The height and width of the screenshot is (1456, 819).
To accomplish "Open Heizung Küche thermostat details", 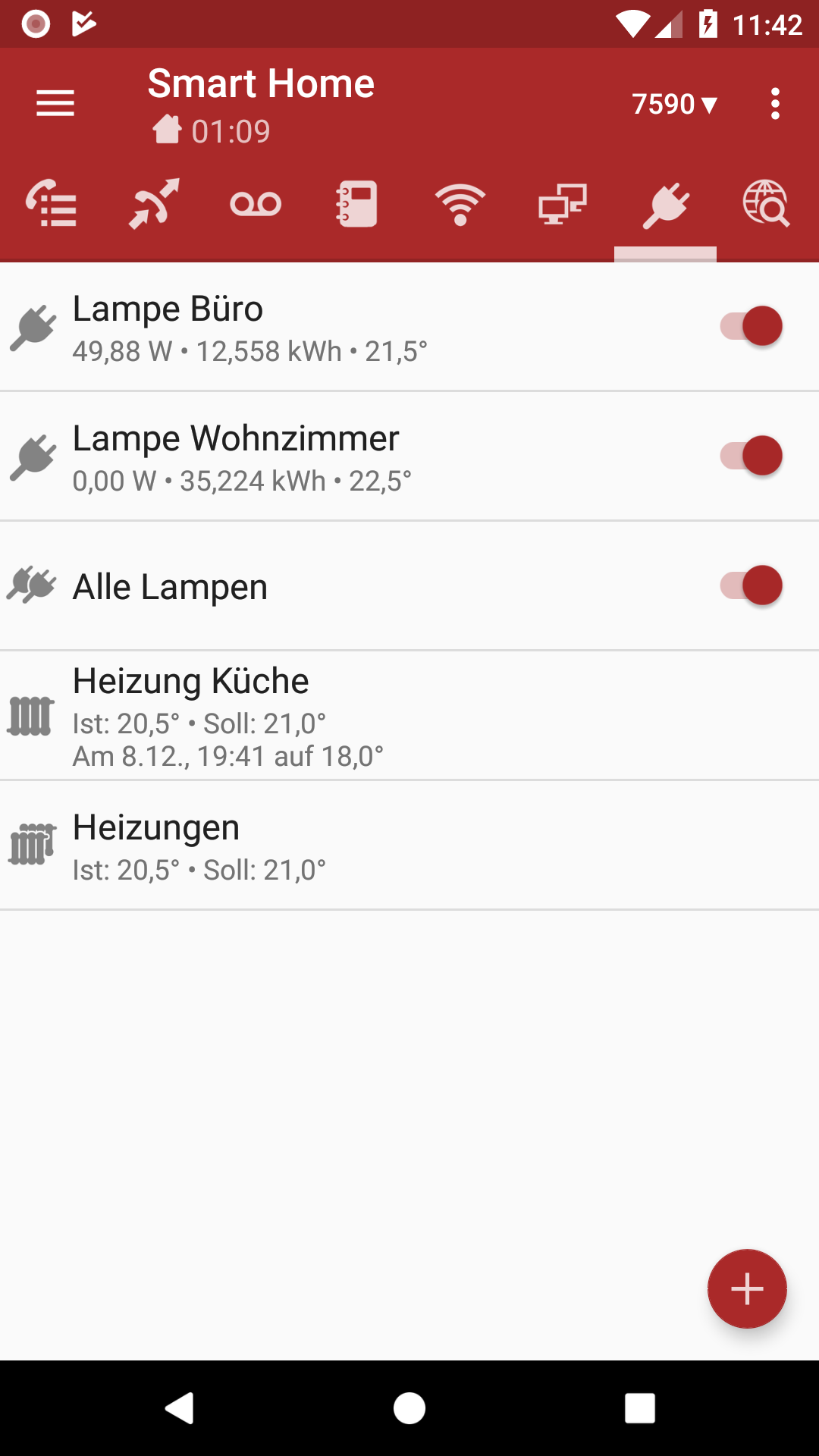I will pos(303,715).
